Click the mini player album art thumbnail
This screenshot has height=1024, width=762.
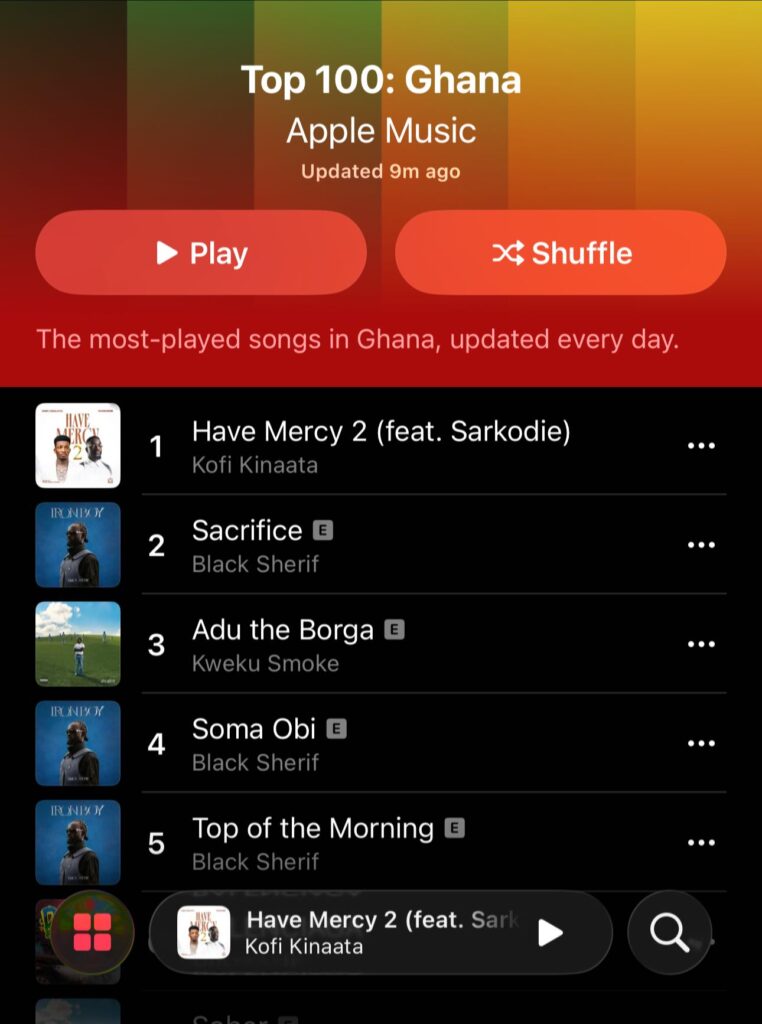coord(203,931)
